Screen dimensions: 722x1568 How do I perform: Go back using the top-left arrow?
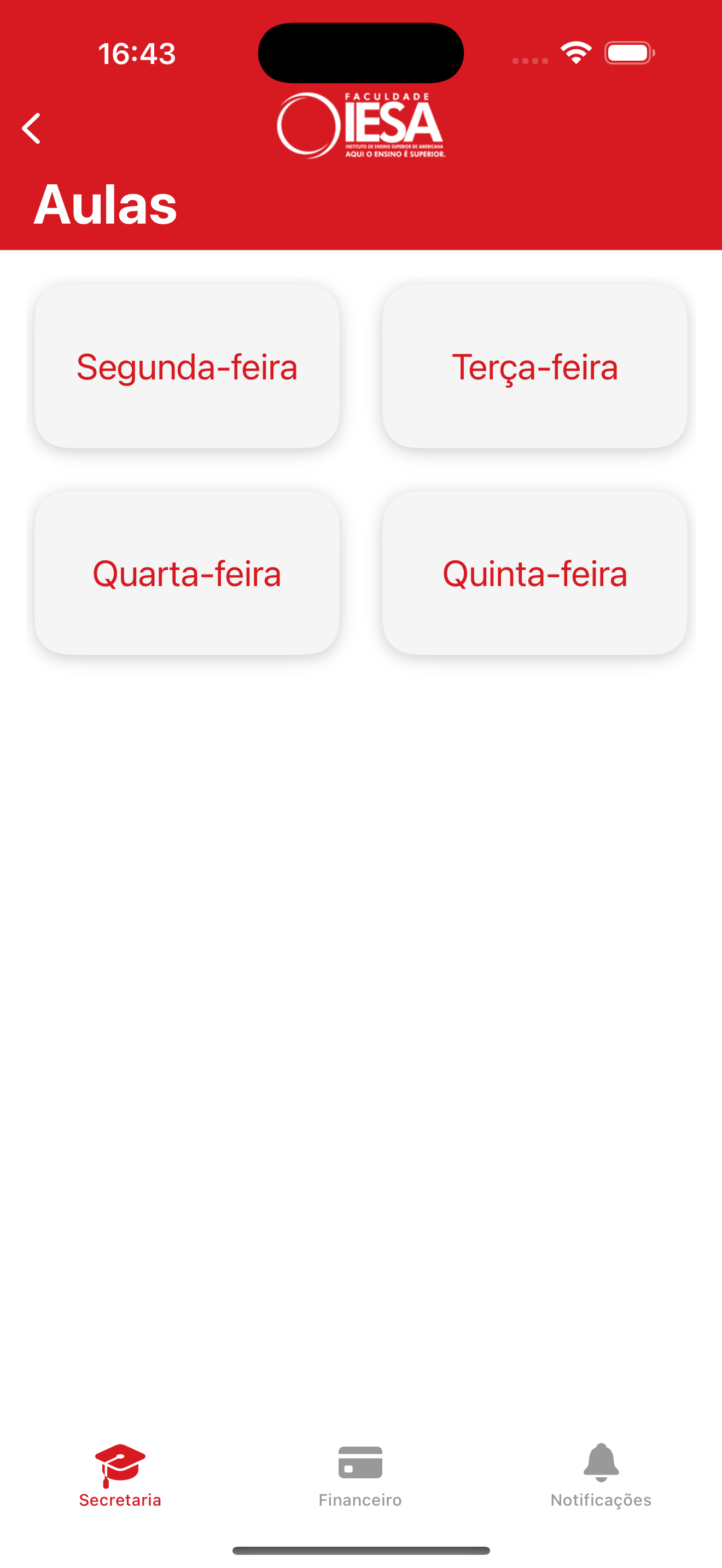31,128
